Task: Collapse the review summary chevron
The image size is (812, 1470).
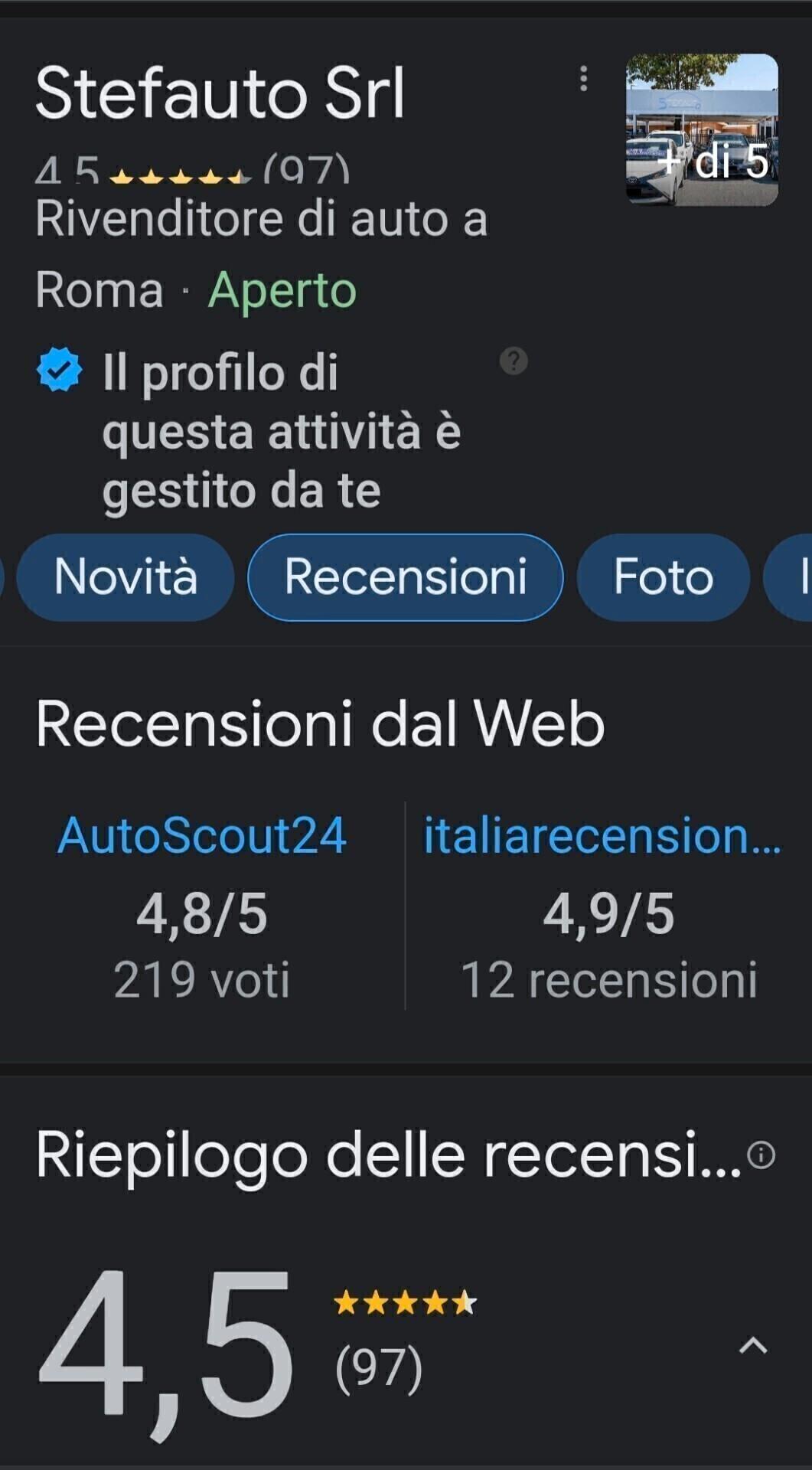Action: pos(753,1345)
